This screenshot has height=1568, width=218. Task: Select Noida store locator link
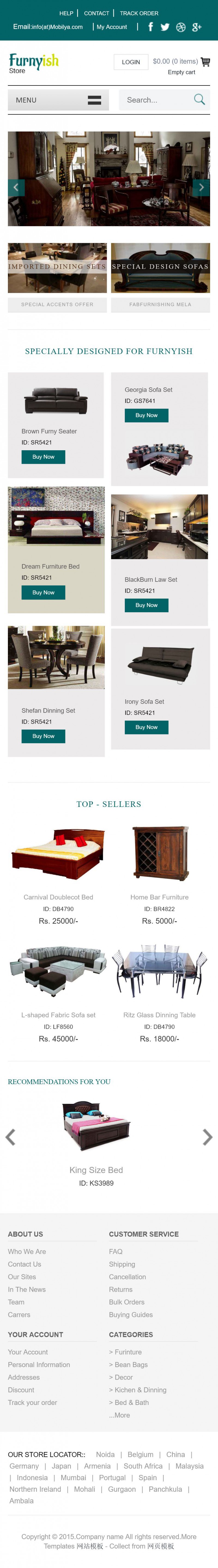(105, 1454)
